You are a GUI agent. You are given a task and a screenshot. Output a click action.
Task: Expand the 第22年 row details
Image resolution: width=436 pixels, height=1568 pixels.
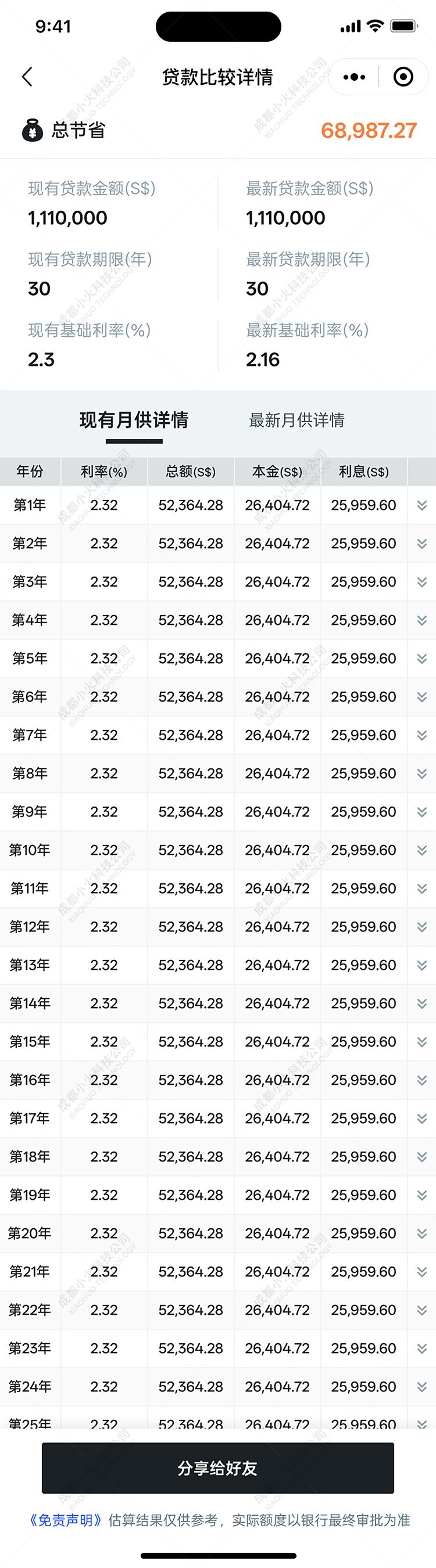tap(421, 1310)
